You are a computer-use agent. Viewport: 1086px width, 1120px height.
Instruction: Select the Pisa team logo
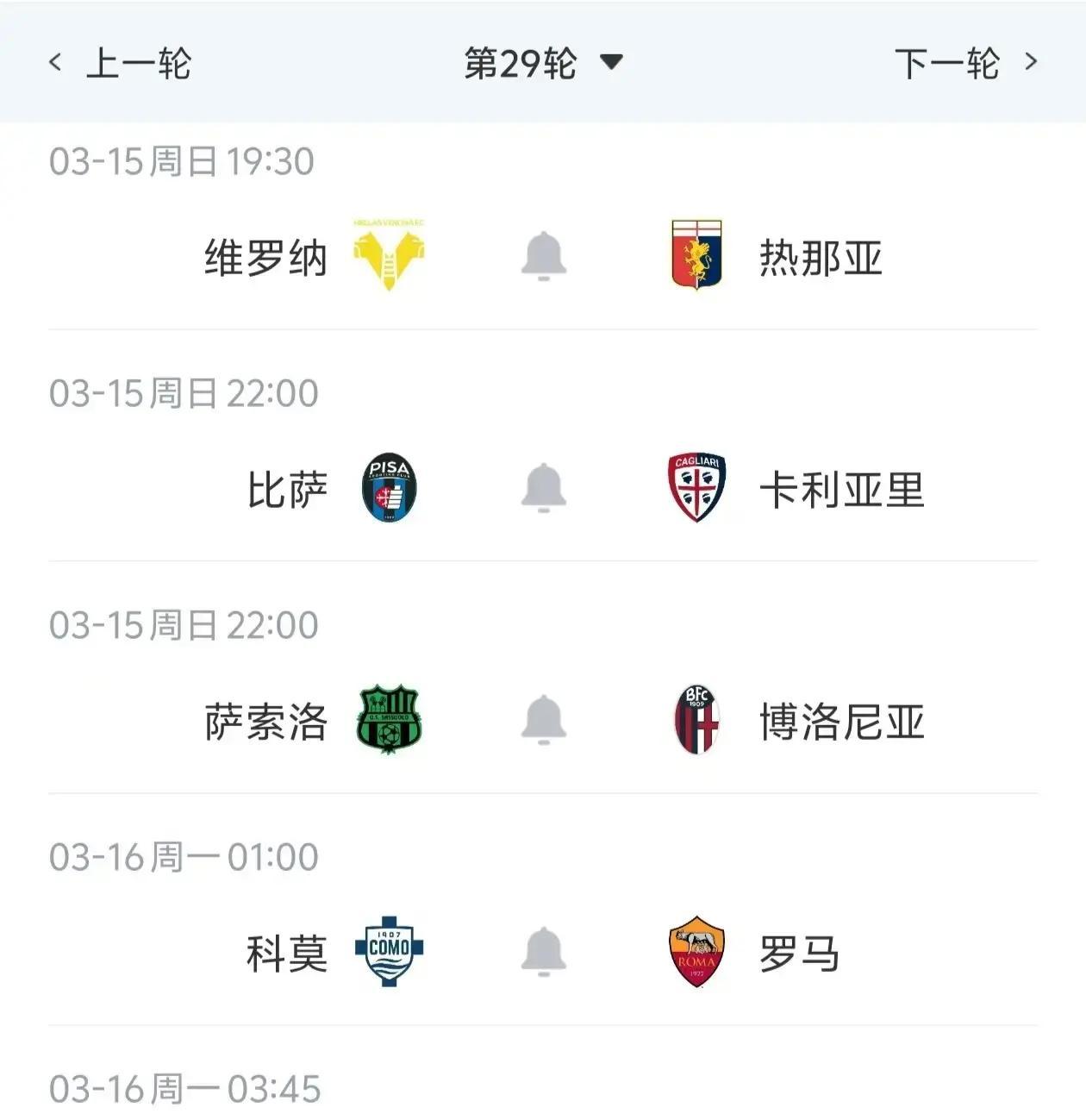pyautogui.click(x=388, y=490)
